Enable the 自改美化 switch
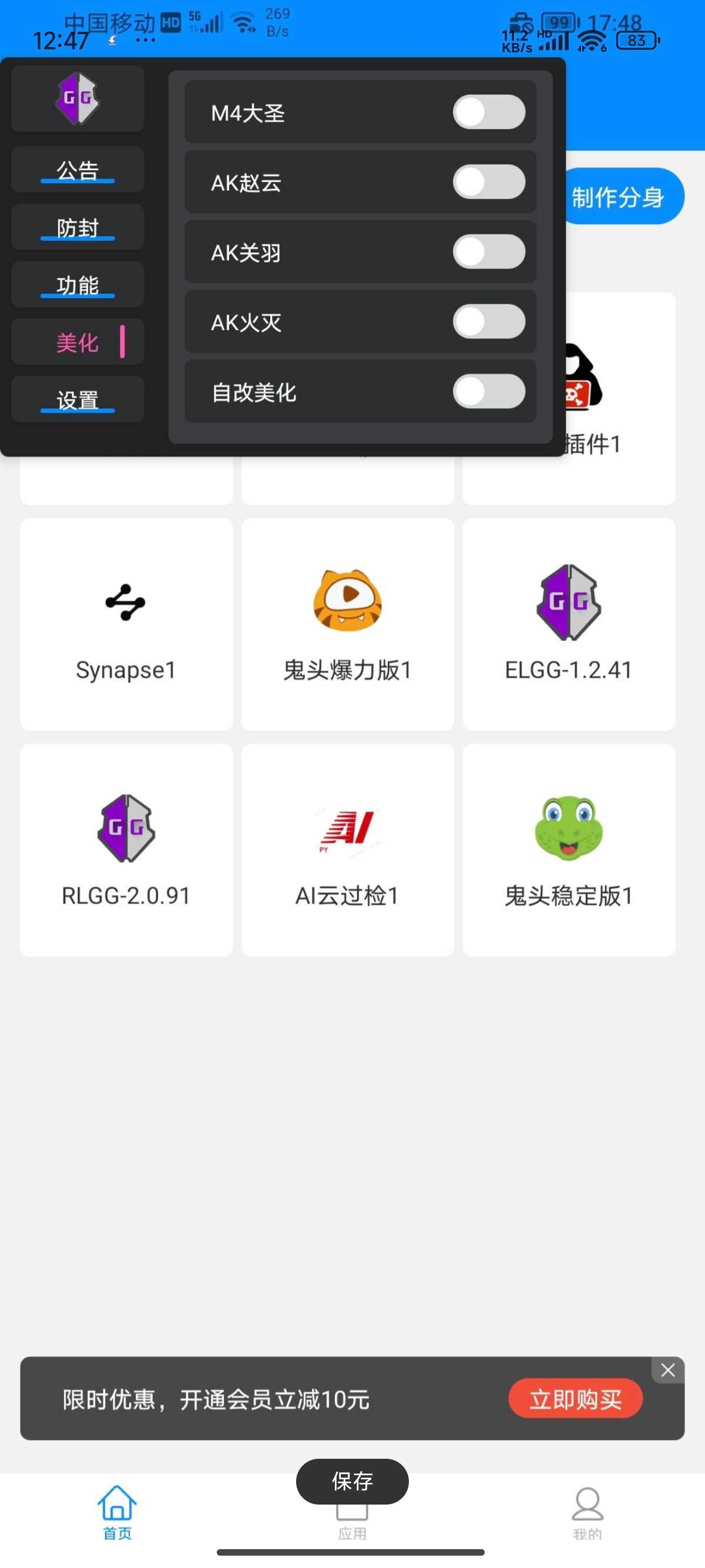Image resolution: width=705 pixels, height=1568 pixels. click(488, 391)
